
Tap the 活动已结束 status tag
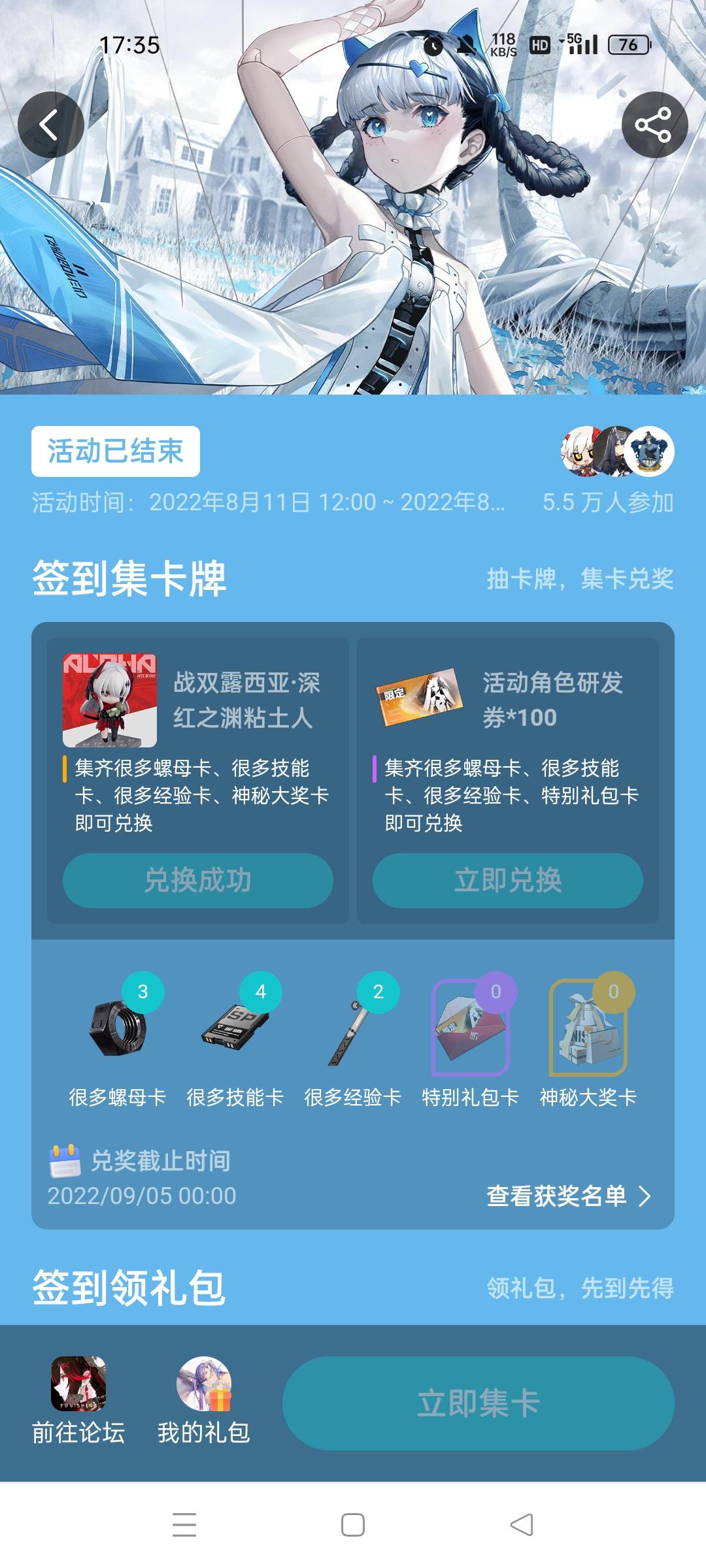point(115,449)
